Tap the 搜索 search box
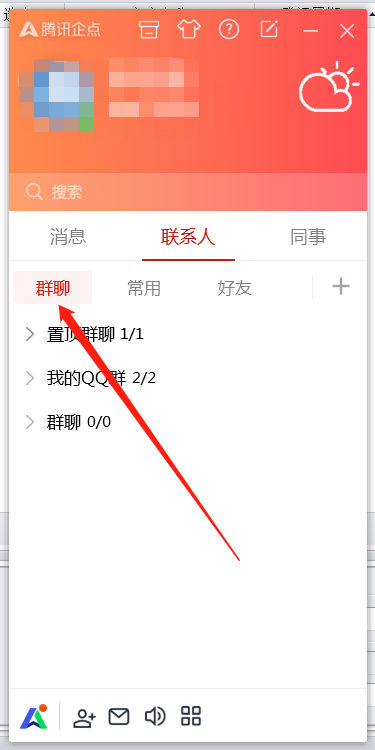 pos(188,192)
